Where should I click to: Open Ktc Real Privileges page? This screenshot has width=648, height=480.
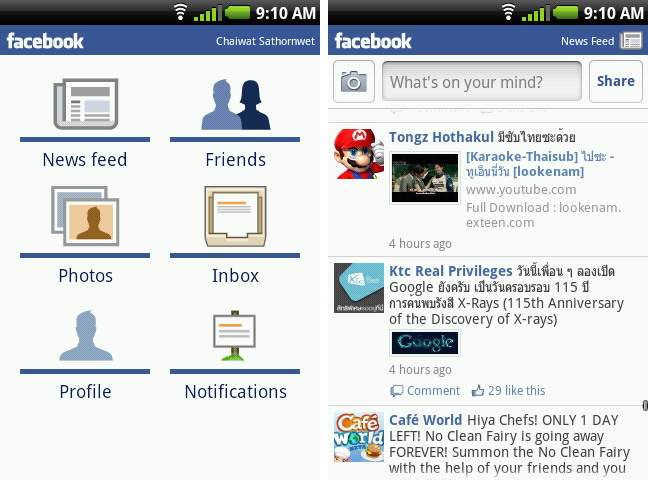[x=450, y=270]
